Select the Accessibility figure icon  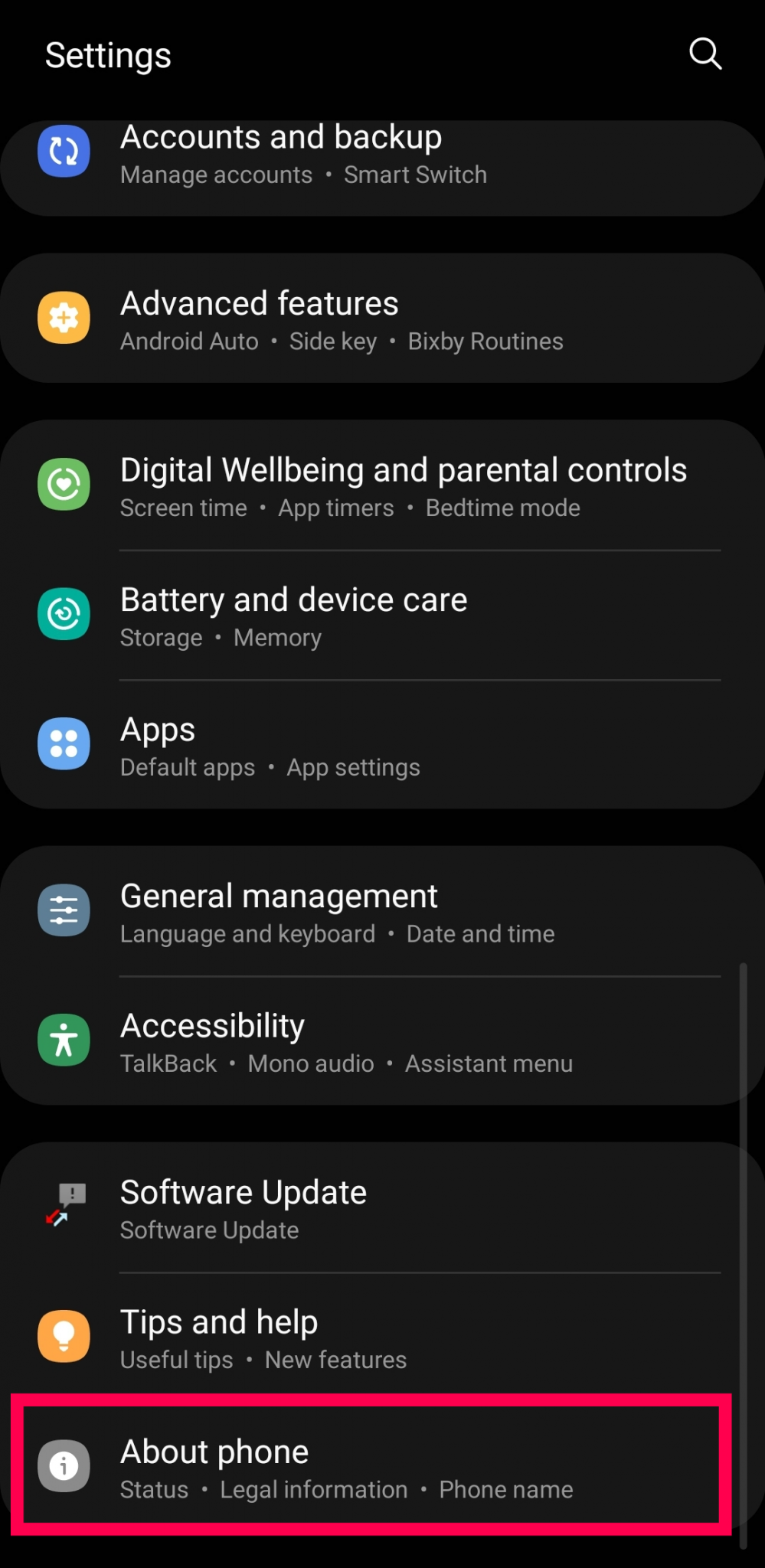[64, 1040]
